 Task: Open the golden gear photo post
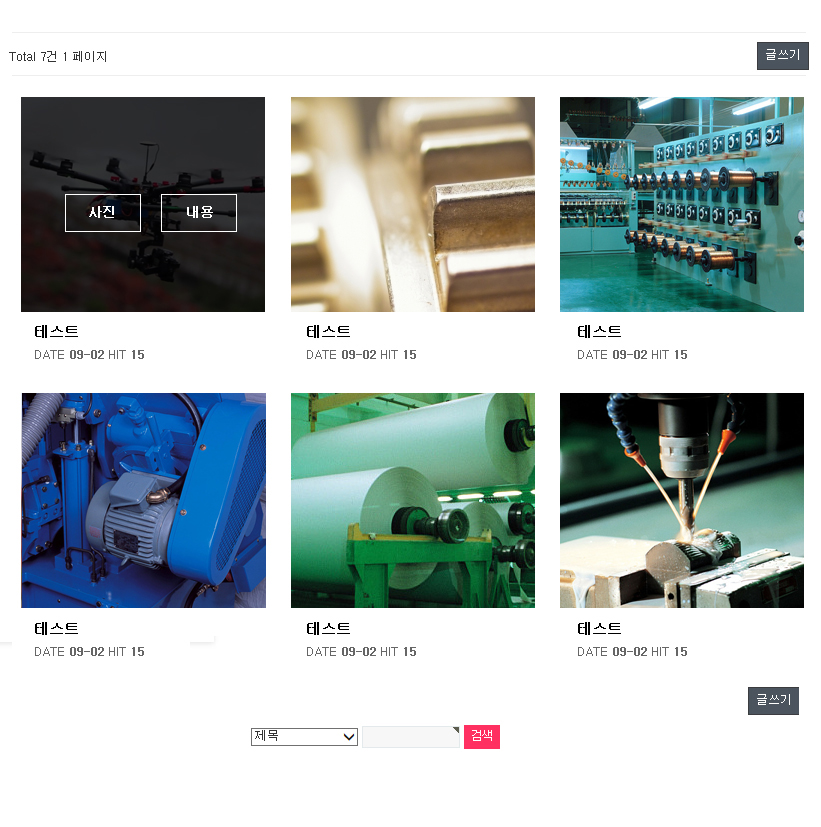[x=412, y=204]
